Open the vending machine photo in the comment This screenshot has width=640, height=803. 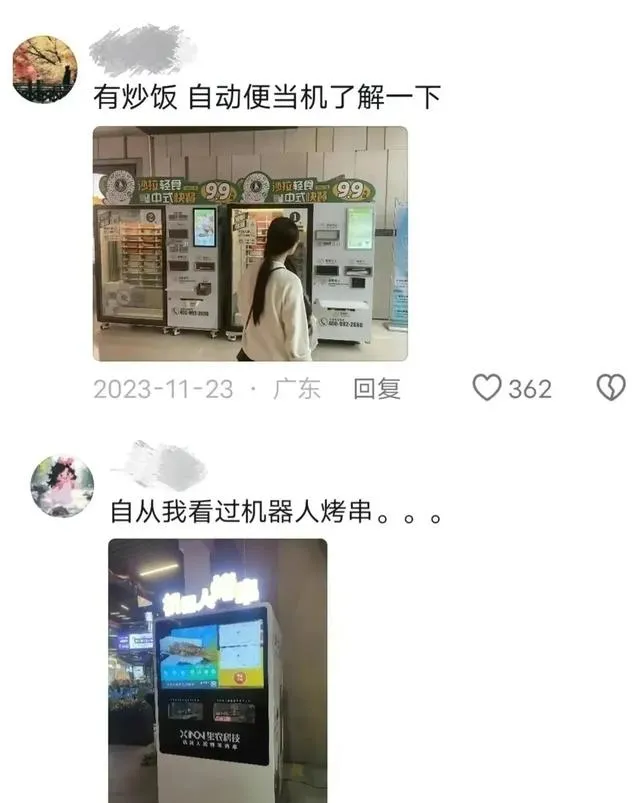(x=250, y=243)
